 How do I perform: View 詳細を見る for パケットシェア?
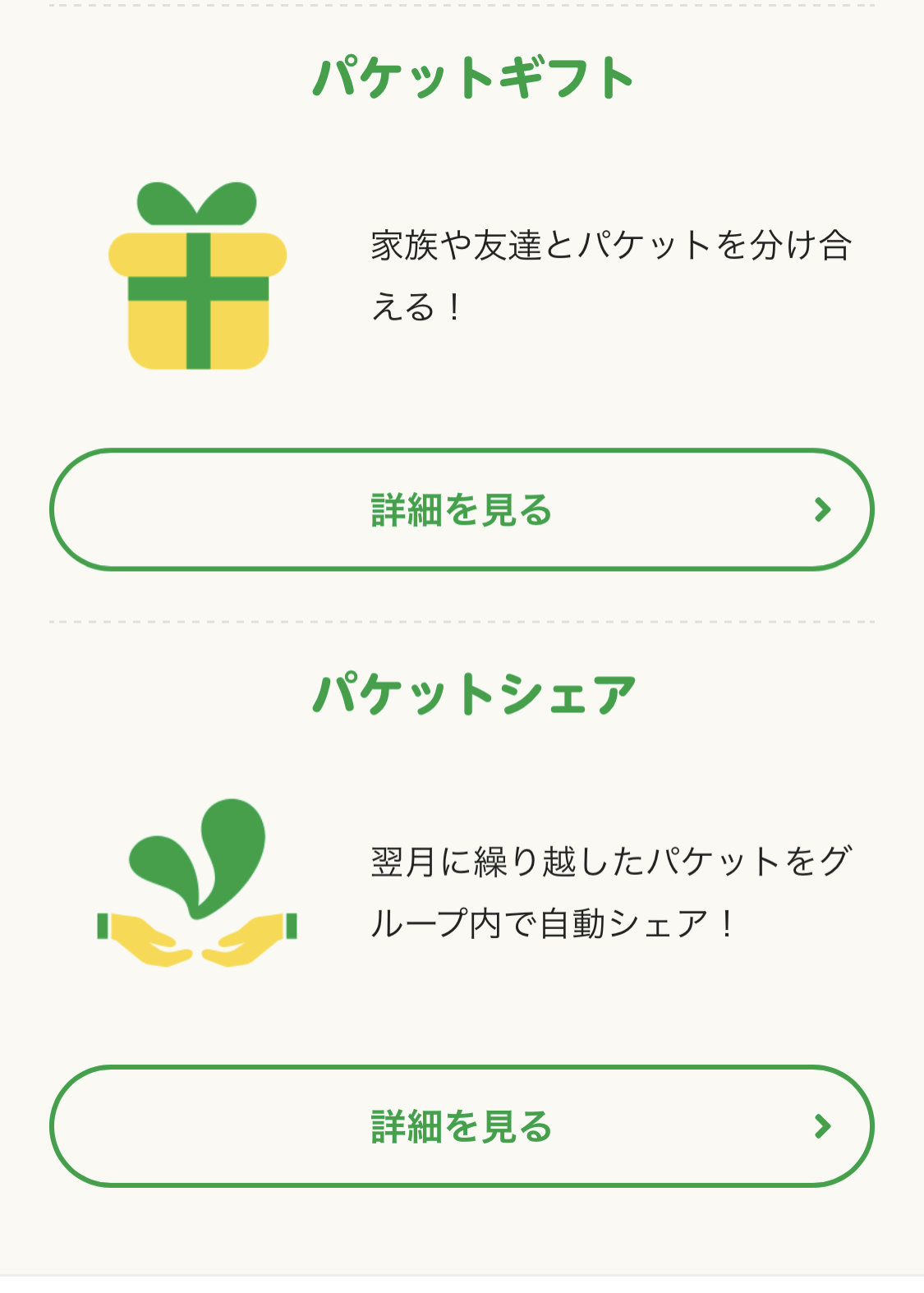tap(462, 1125)
